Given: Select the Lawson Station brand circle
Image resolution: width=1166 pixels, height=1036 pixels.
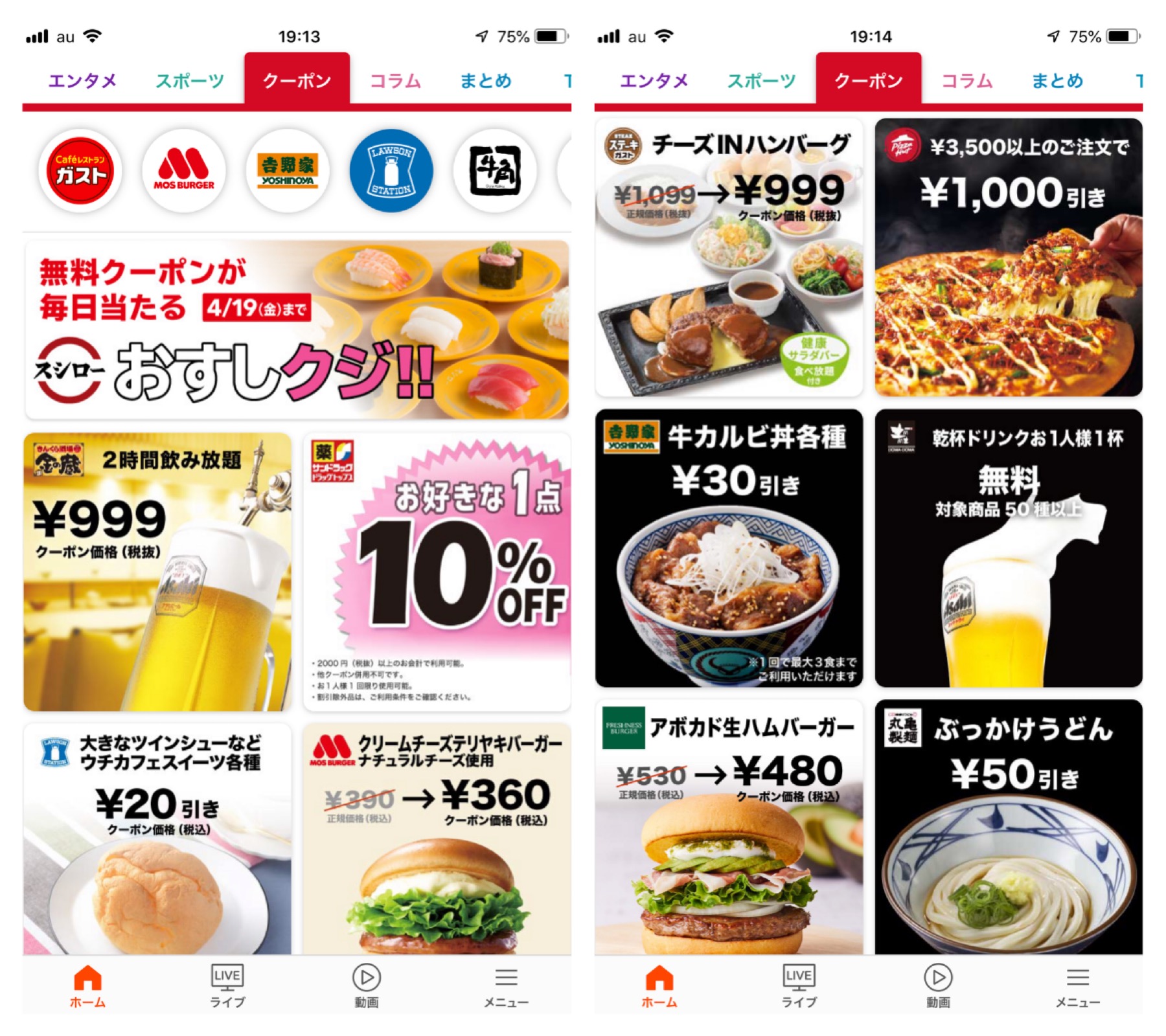Looking at the screenshot, I should [391, 170].
